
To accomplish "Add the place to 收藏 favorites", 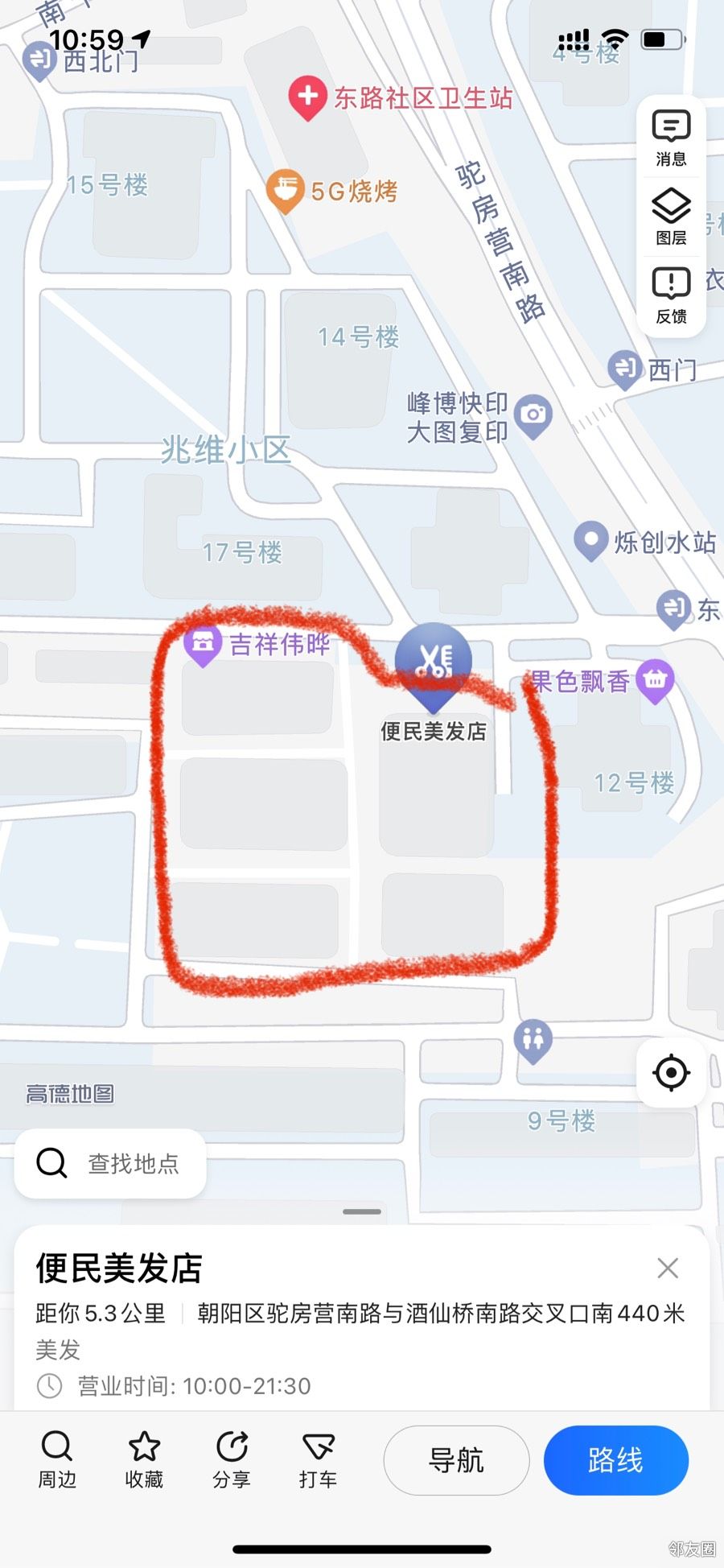I will tap(145, 1459).
